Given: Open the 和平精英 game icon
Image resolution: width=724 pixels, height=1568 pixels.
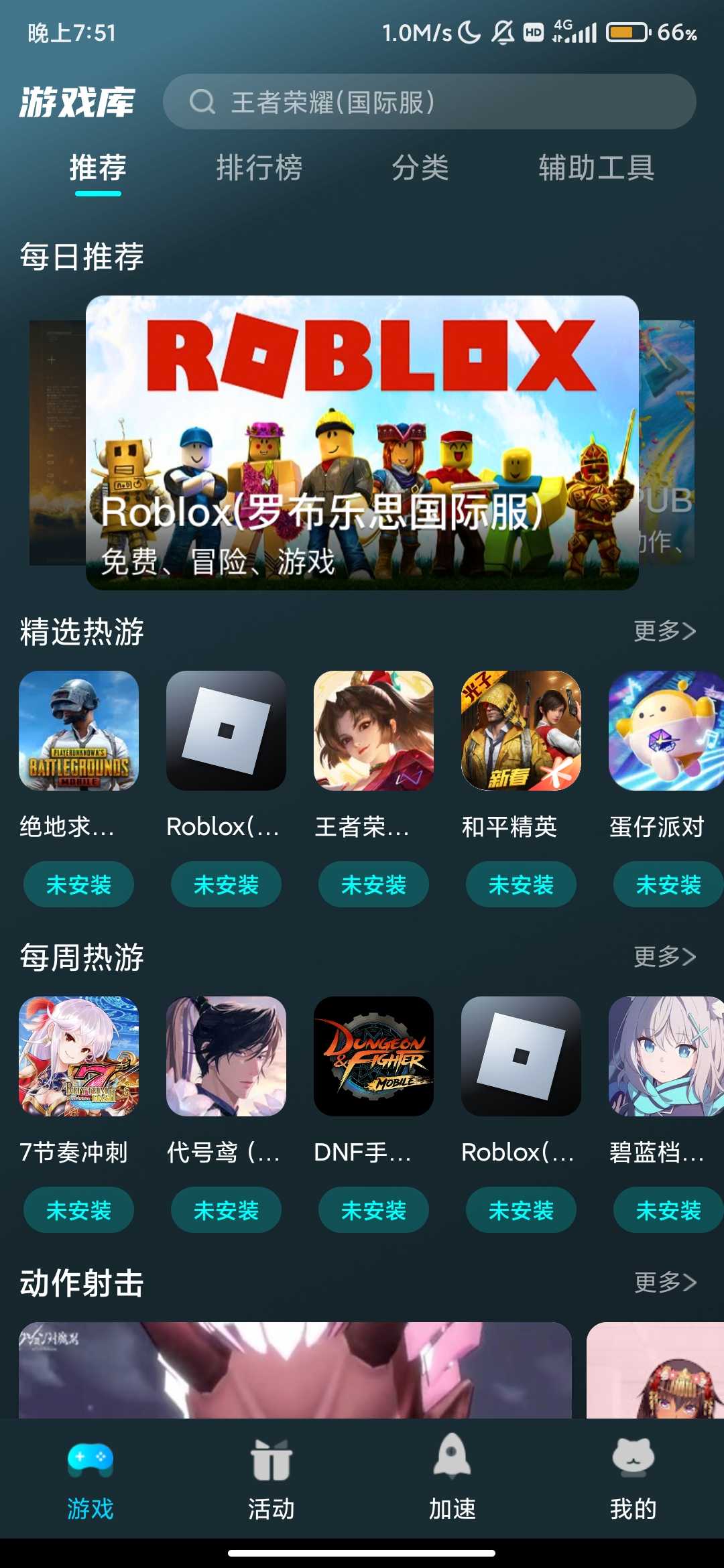Looking at the screenshot, I should click(x=521, y=730).
